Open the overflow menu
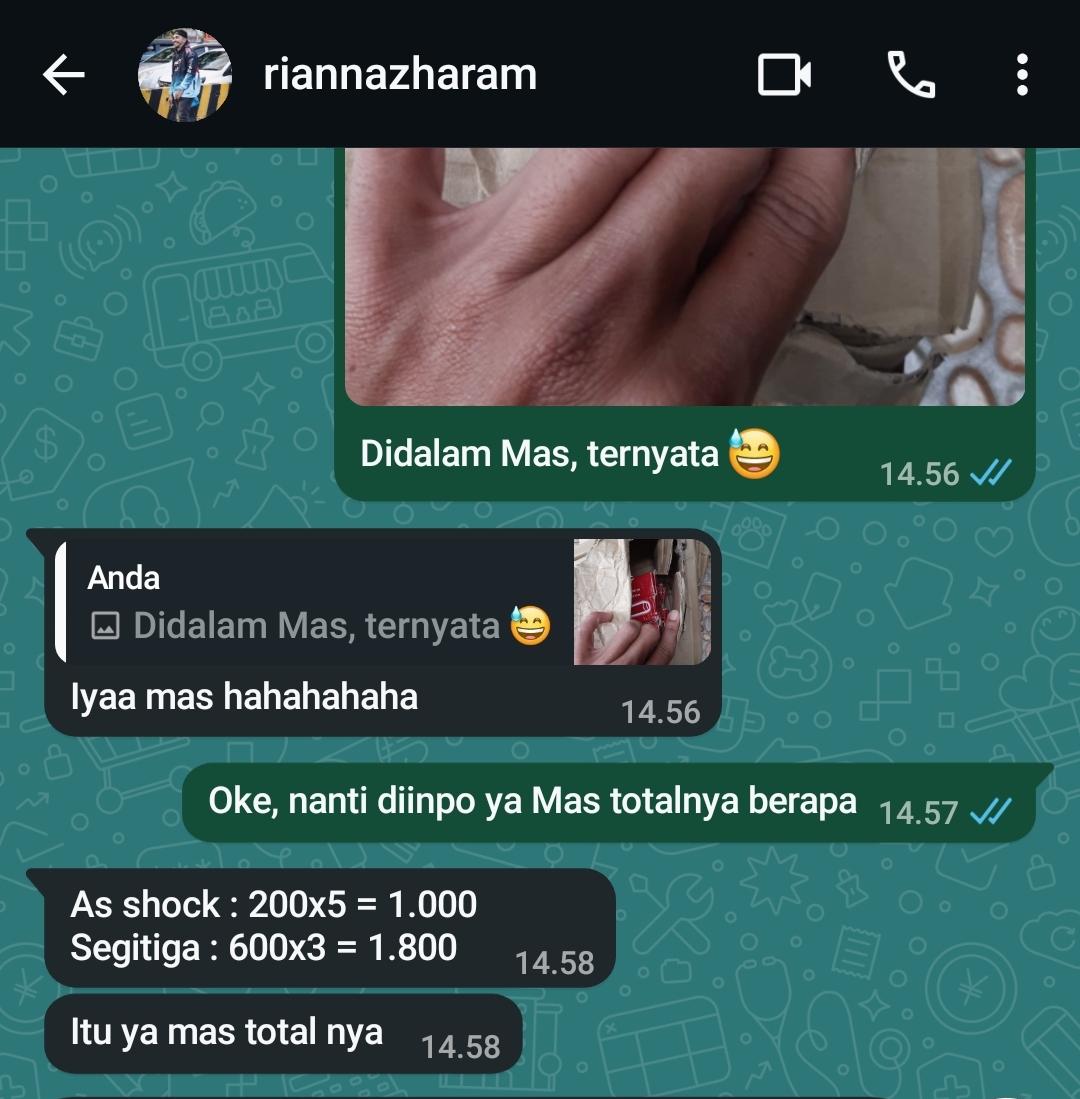The image size is (1080, 1099). (x=1021, y=75)
